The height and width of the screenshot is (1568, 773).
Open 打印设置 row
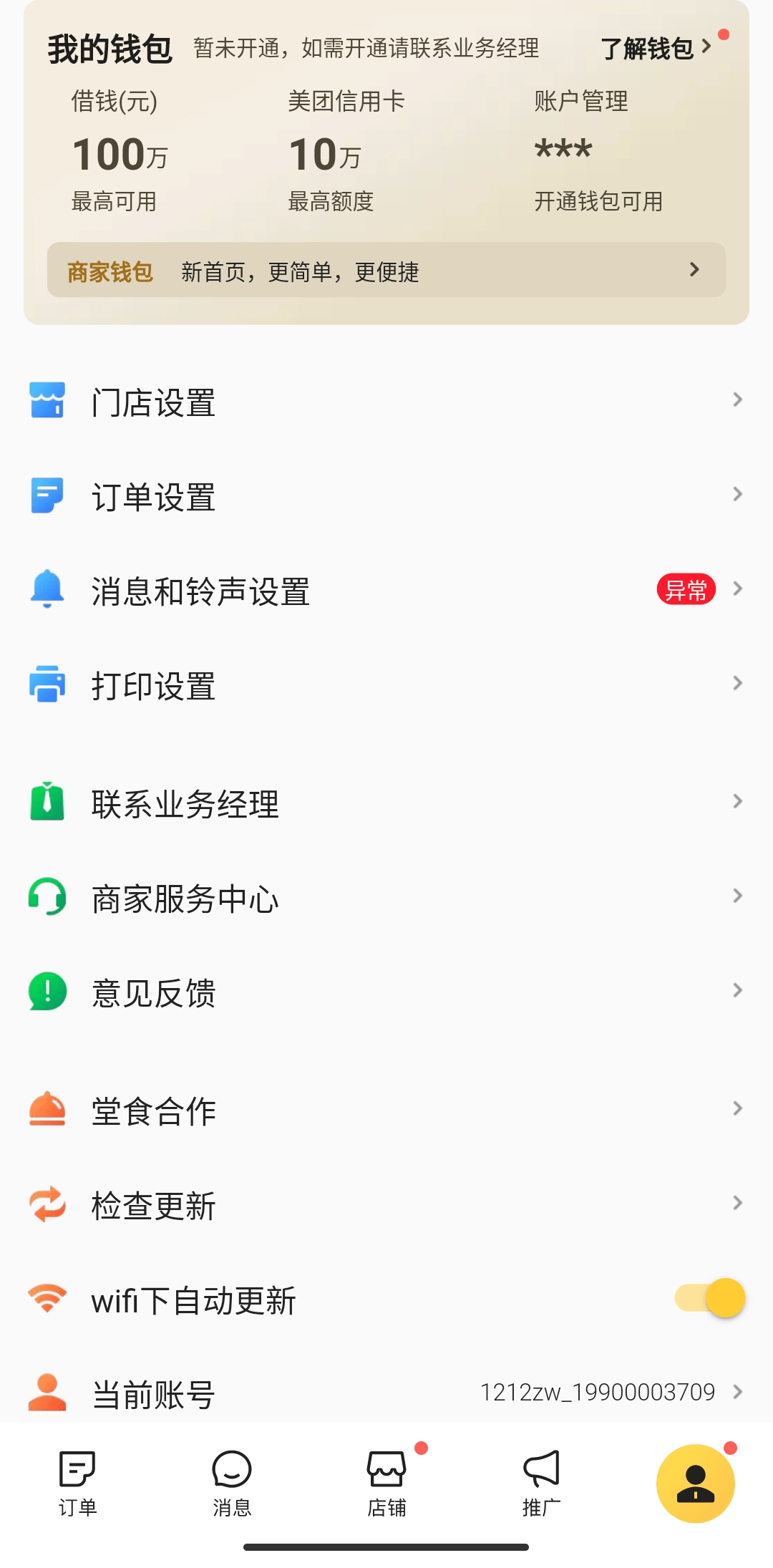(x=386, y=685)
